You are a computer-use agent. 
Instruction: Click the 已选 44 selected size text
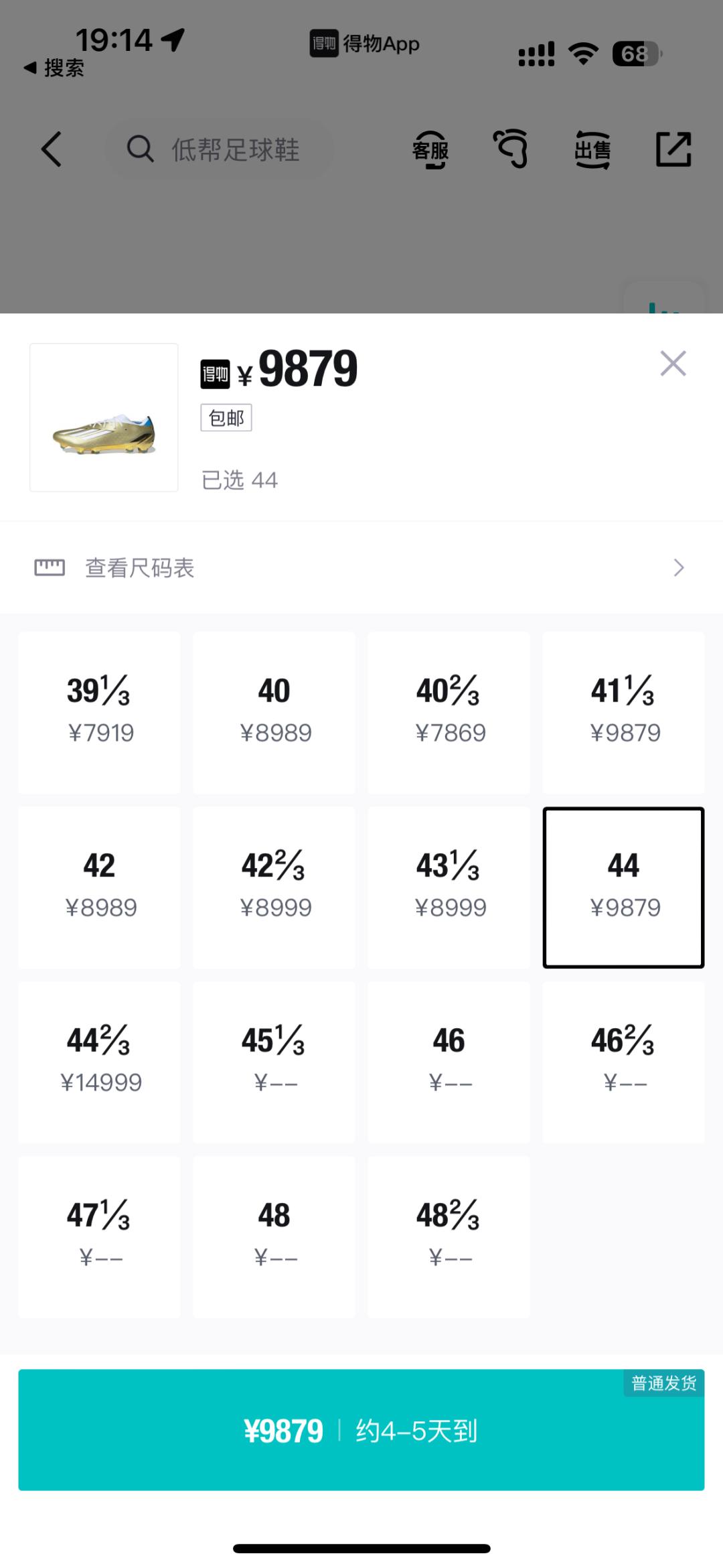tap(240, 480)
